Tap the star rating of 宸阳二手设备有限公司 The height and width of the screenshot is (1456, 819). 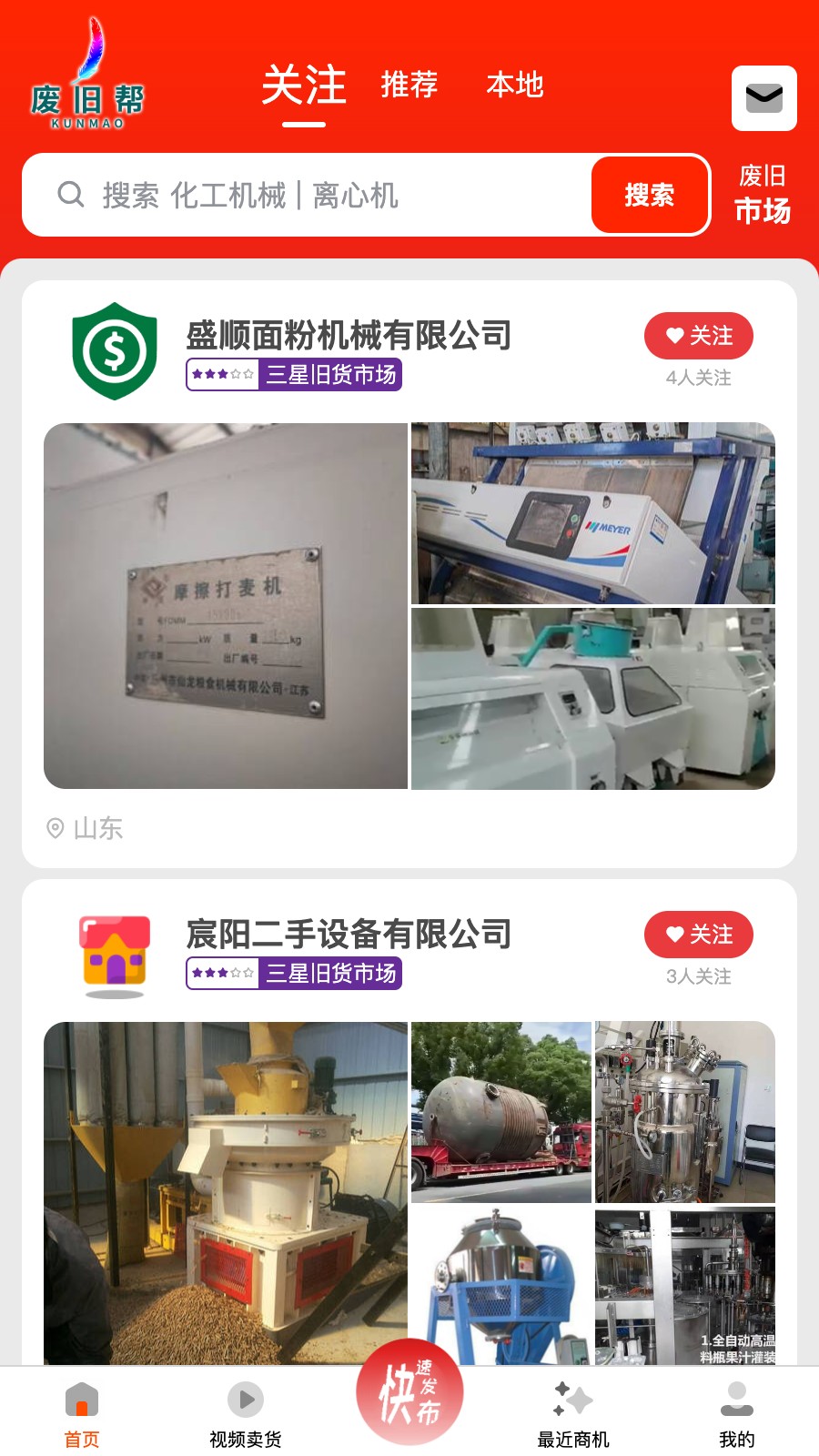pos(222,974)
